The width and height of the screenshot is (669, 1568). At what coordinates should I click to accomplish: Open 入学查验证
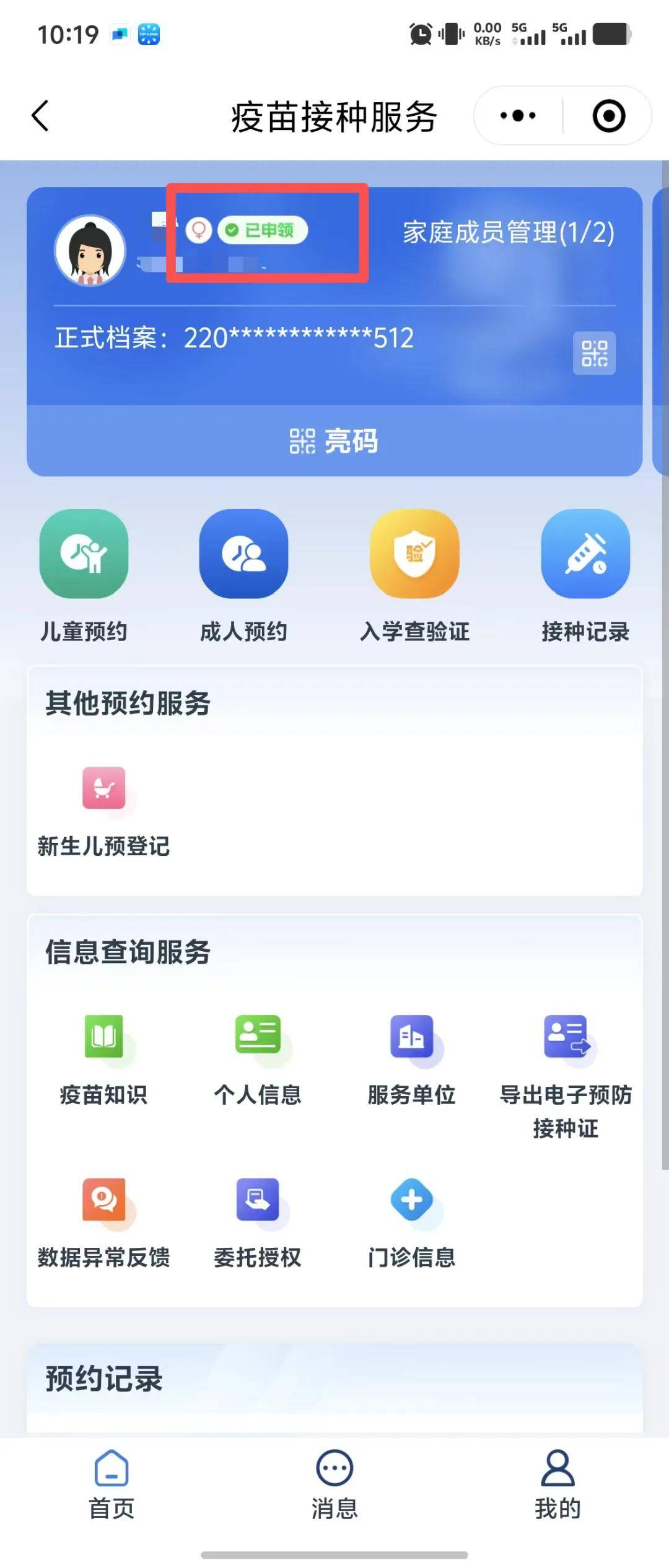click(x=414, y=575)
